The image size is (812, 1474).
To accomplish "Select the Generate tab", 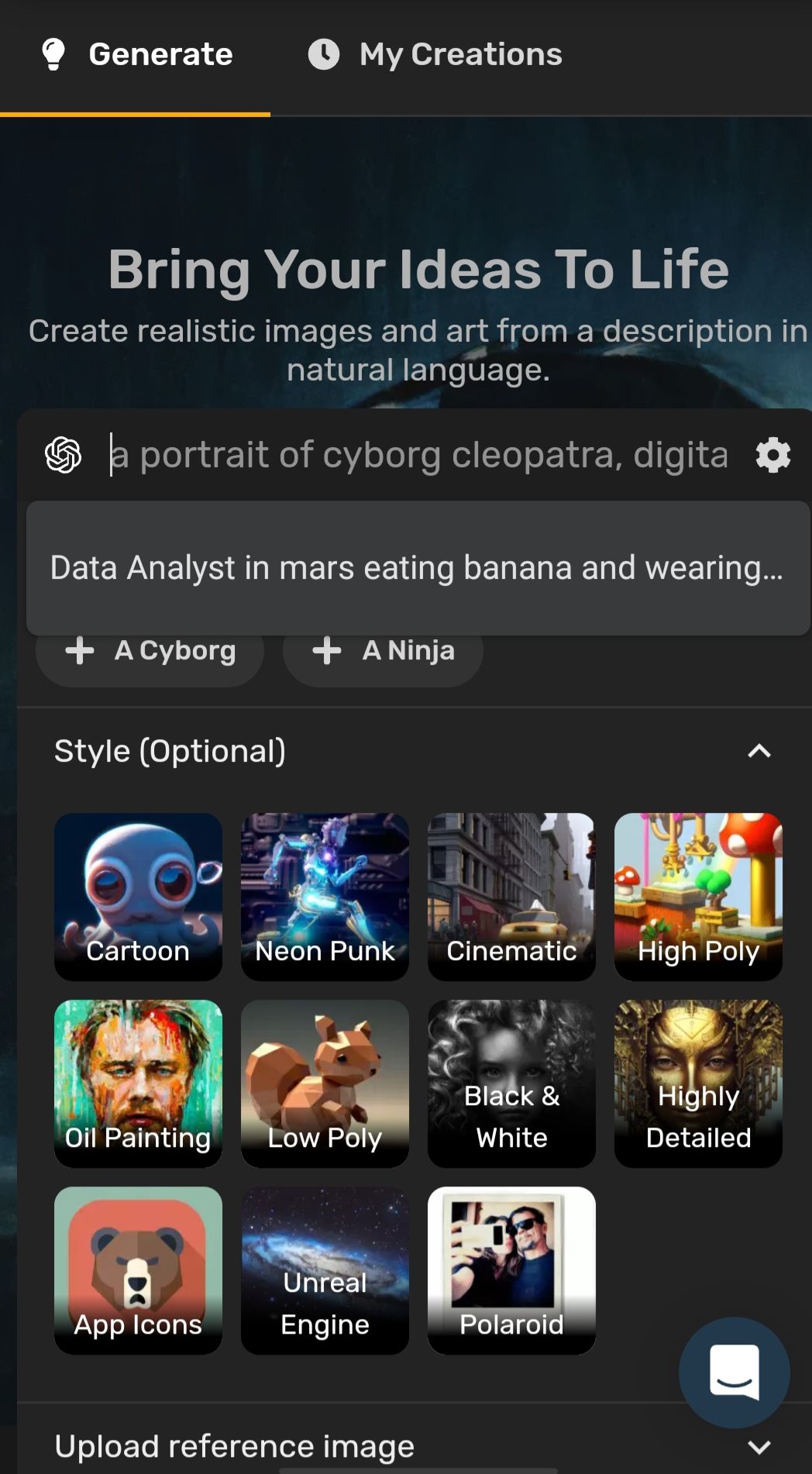I will click(136, 55).
